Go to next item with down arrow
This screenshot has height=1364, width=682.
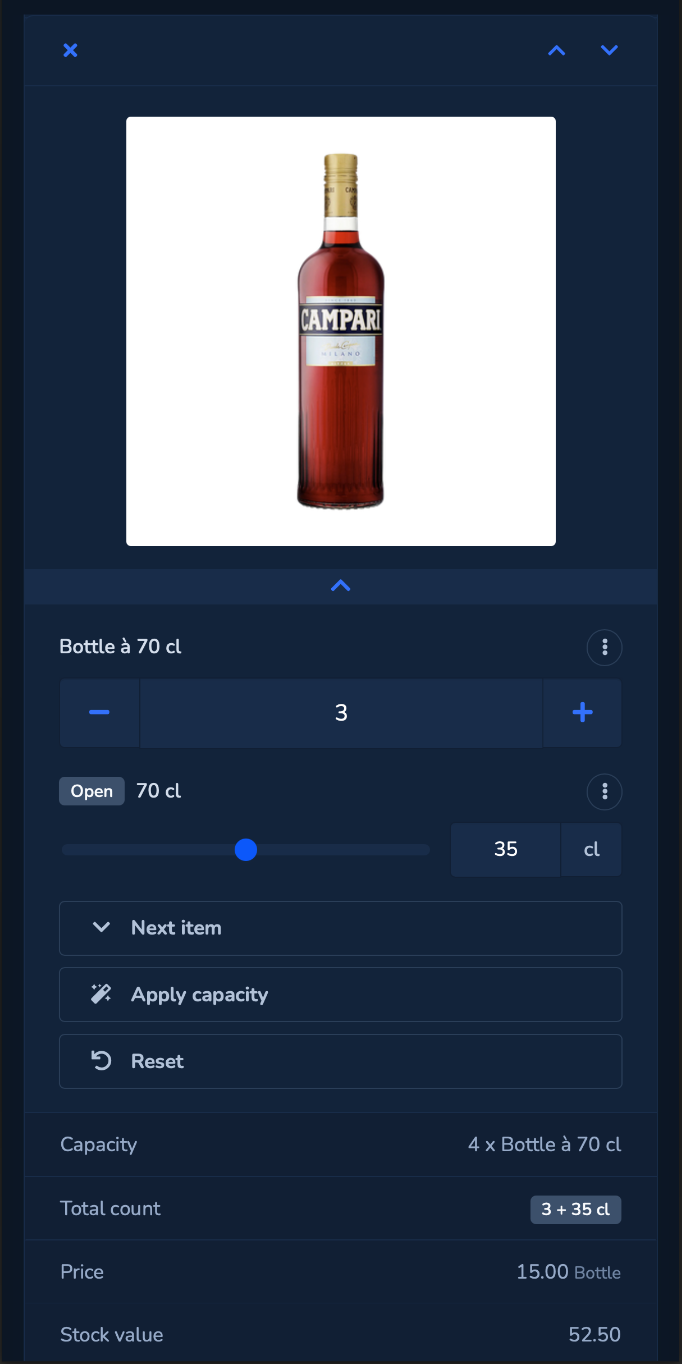tap(609, 50)
